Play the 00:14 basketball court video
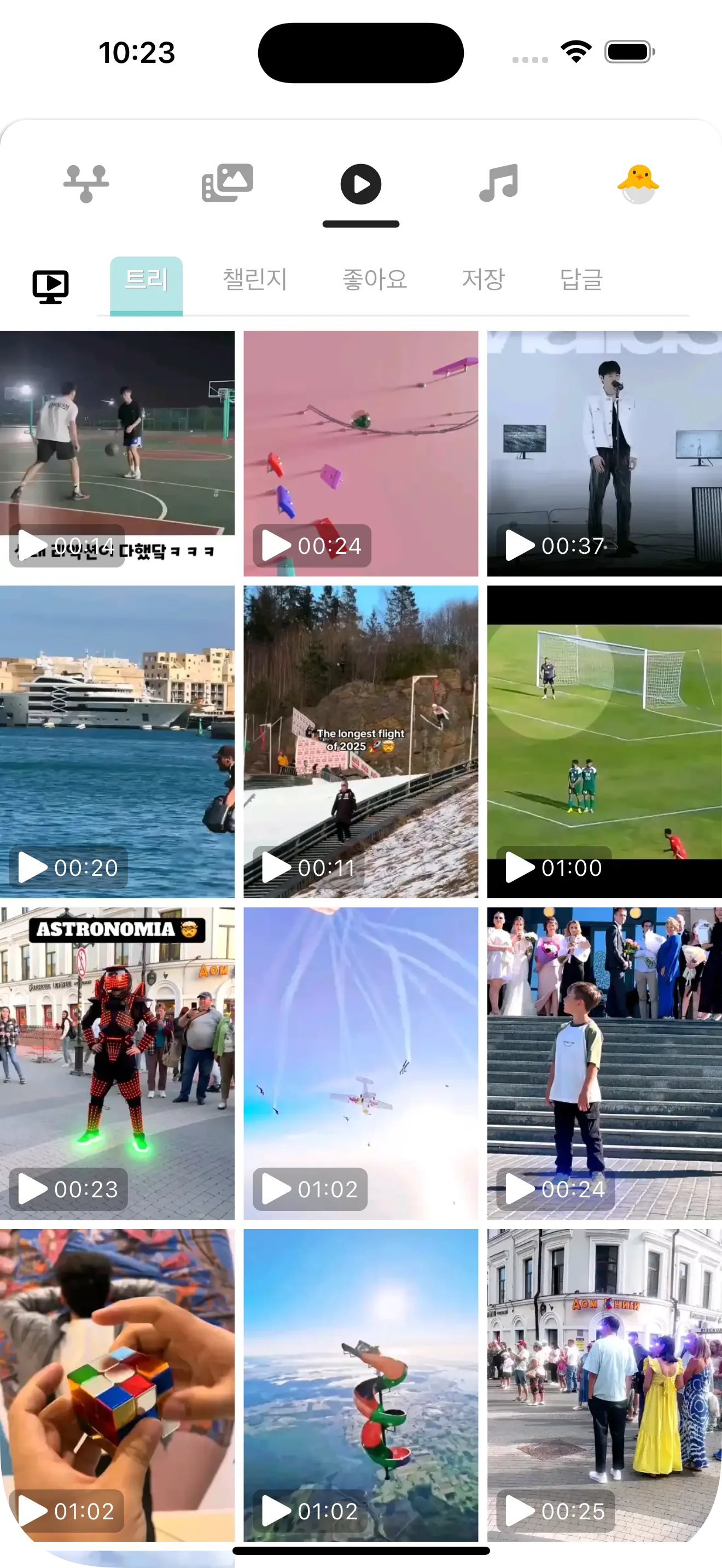722x1568 pixels. pyautogui.click(x=117, y=453)
